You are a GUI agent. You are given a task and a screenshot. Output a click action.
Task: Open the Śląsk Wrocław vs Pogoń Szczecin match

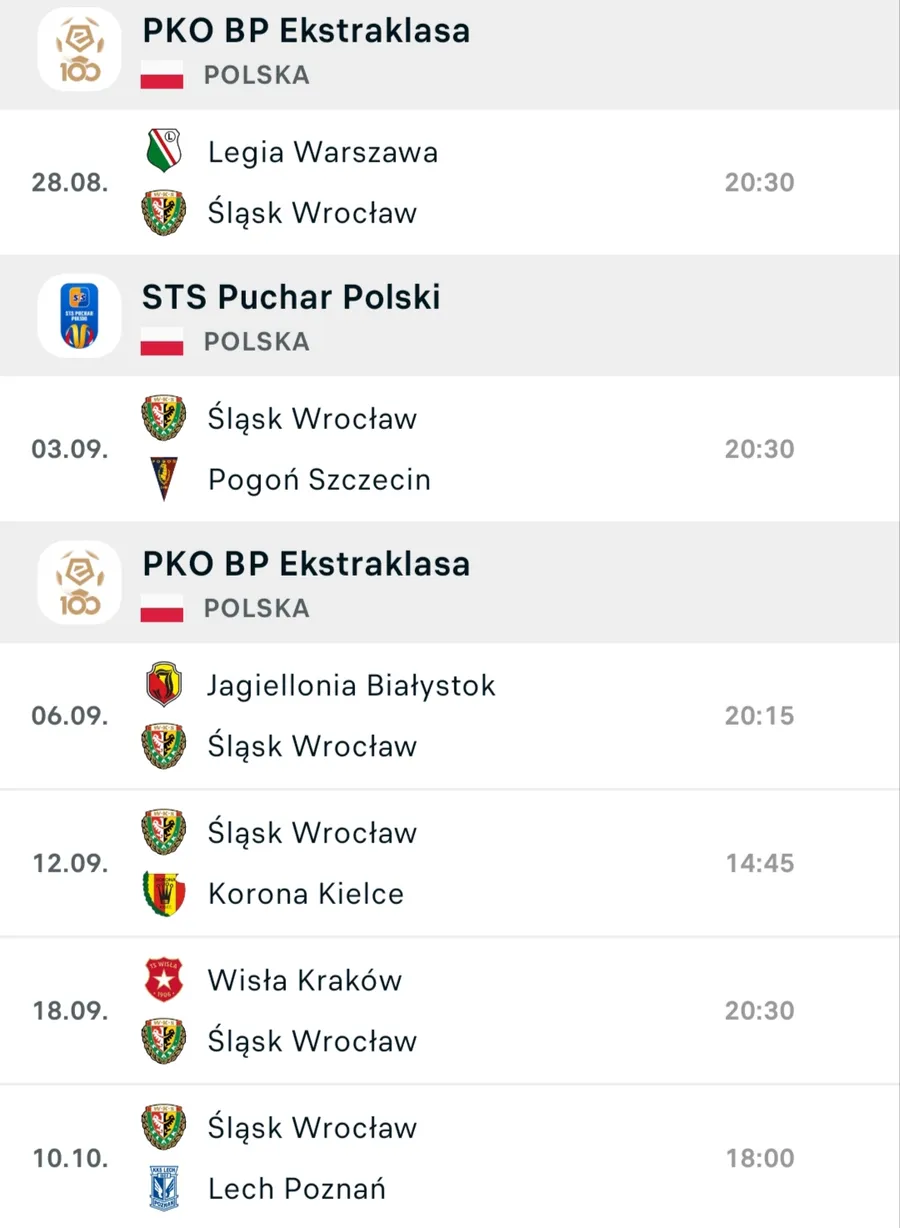coord(450,449)
